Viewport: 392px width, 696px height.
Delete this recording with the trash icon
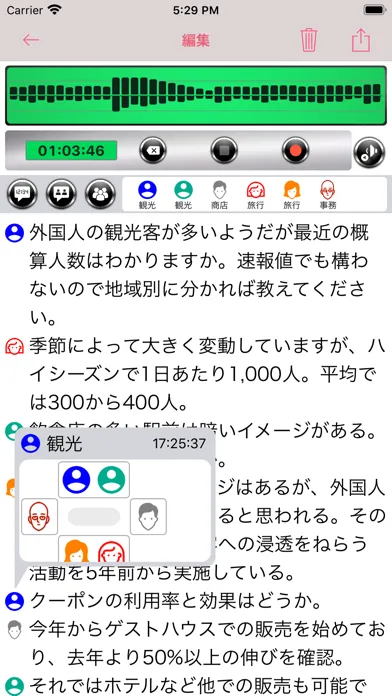309,40
